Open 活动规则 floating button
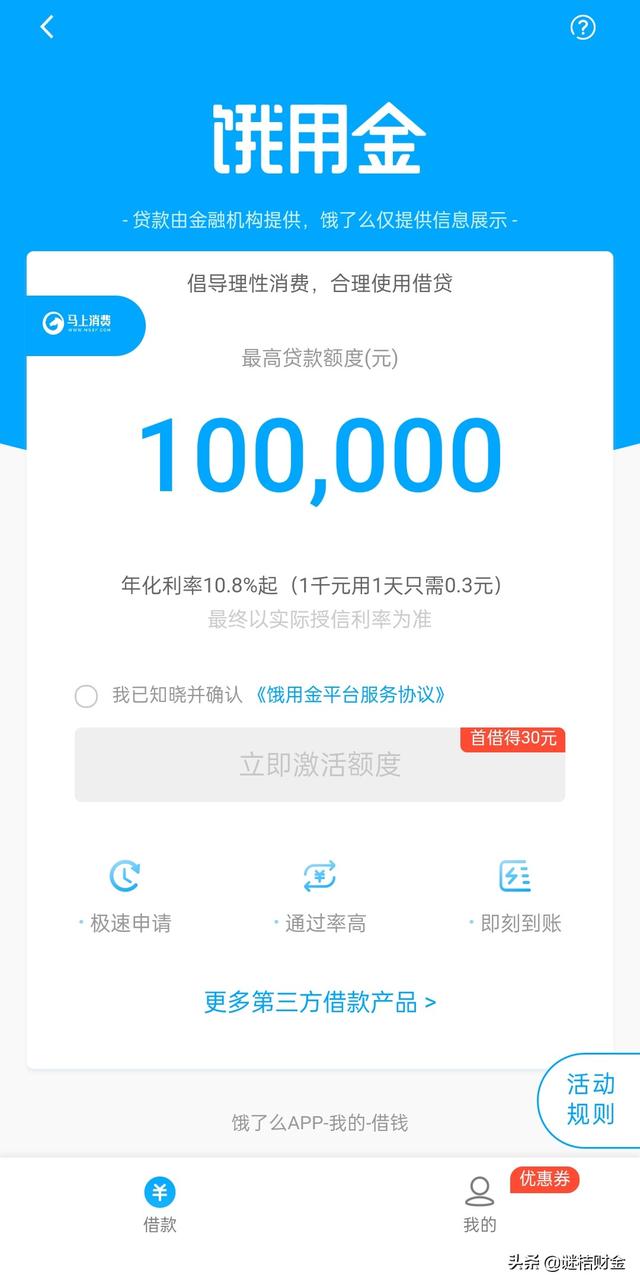Screen dimensions: 640x1285 pos(590,1098)
